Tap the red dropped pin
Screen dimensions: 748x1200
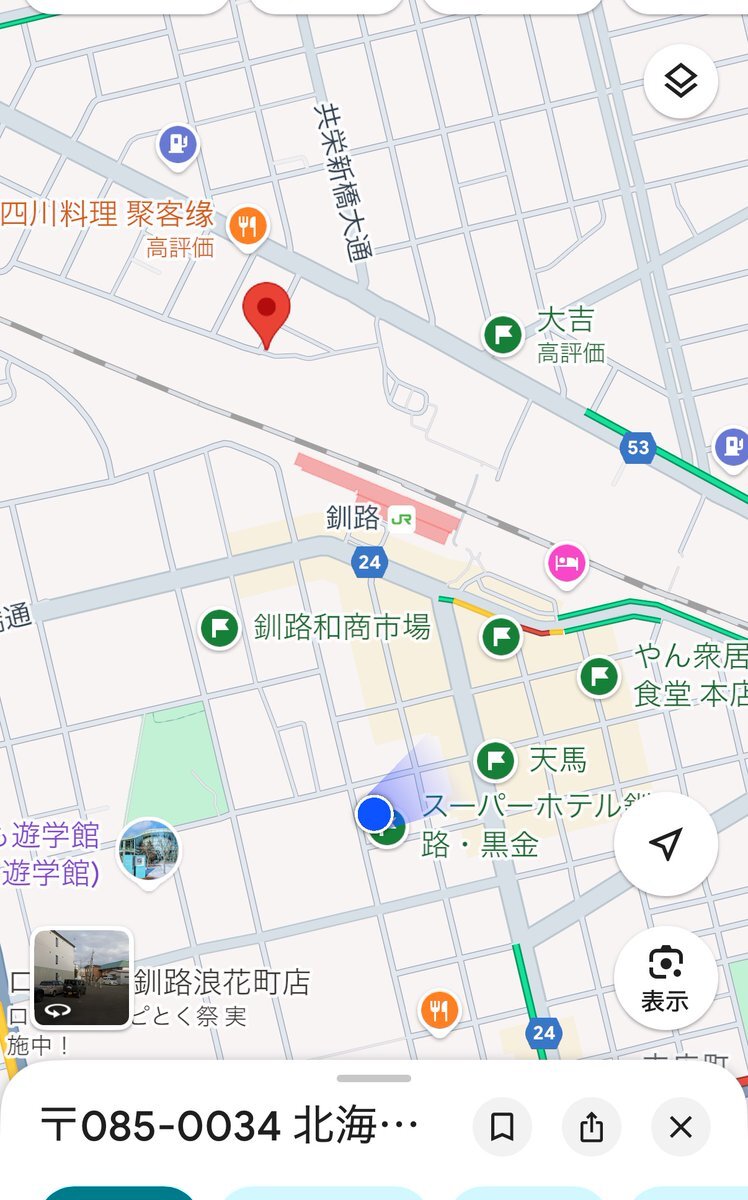coord(266,312)
